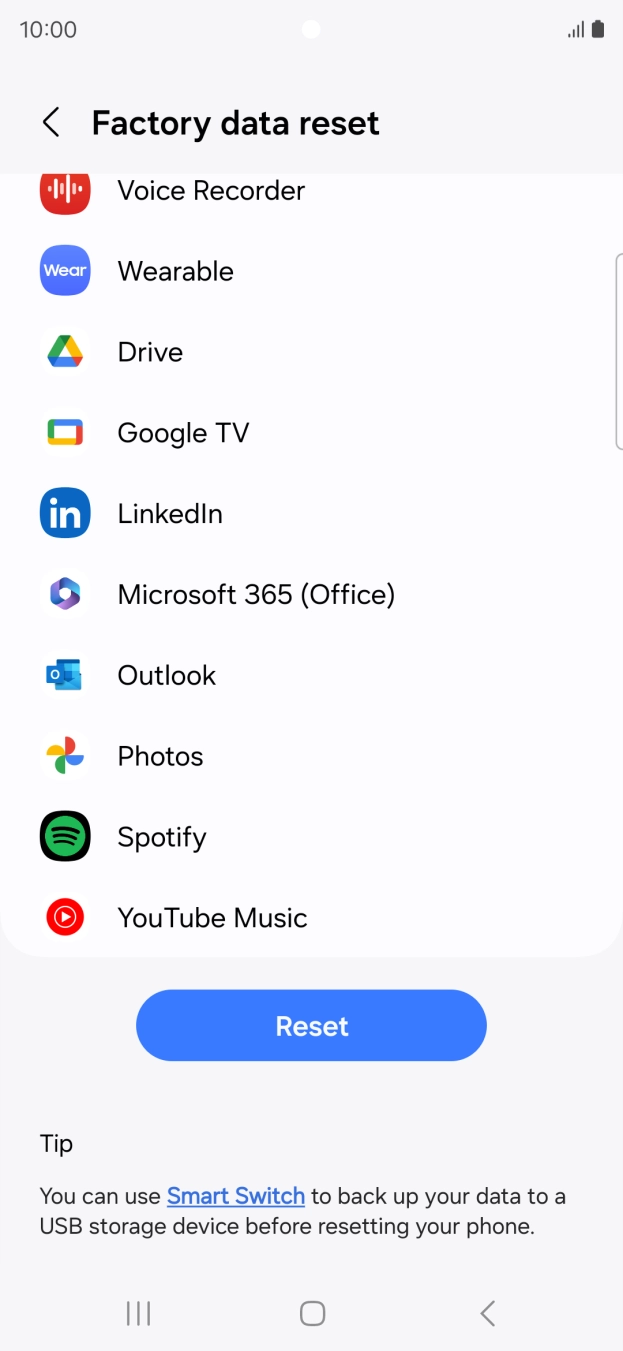Open the recent apps view

[x=138, y=1313]
